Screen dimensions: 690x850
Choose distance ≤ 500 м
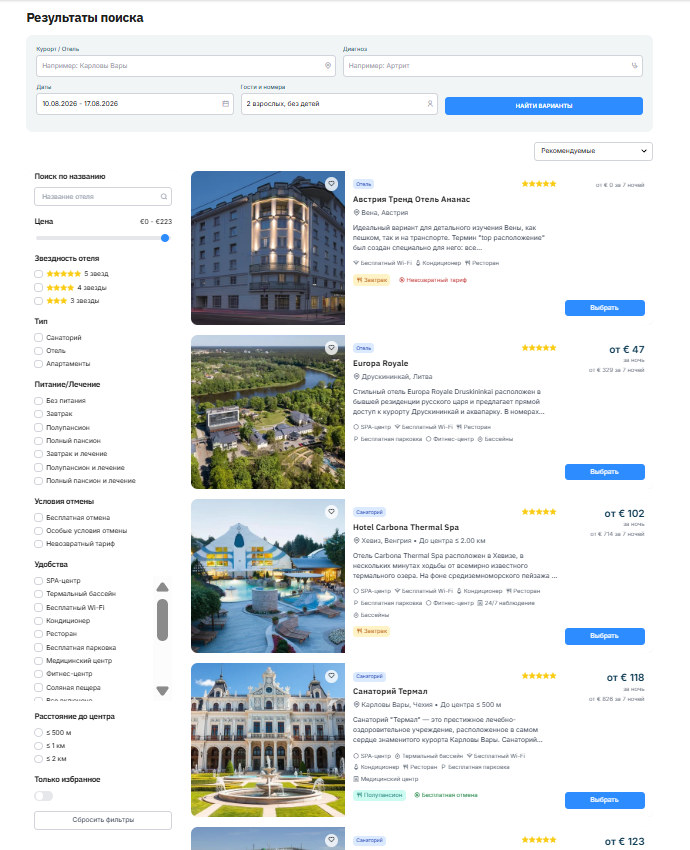point(38,732)
